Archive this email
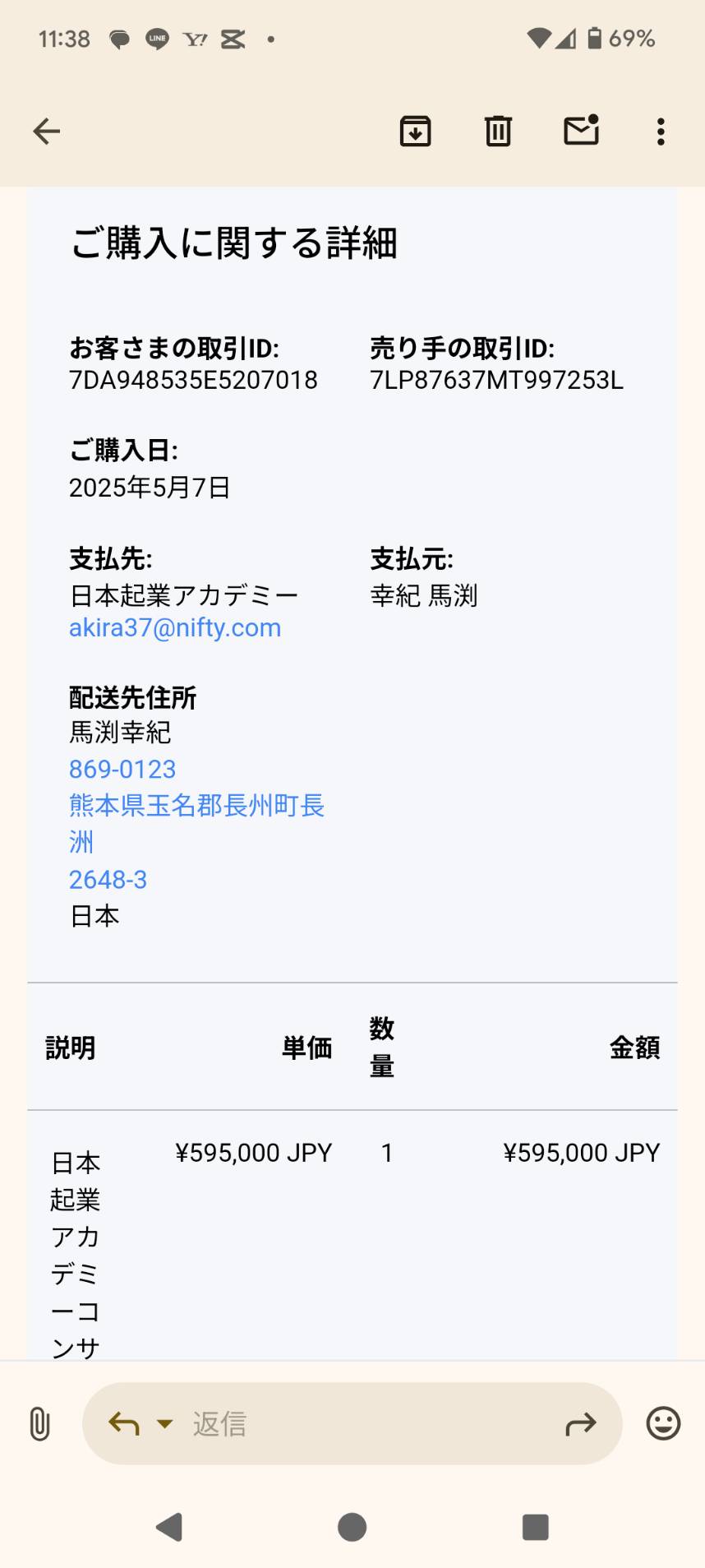The image size is (705, 1568). pyautogui.click(x=416, y=132)
